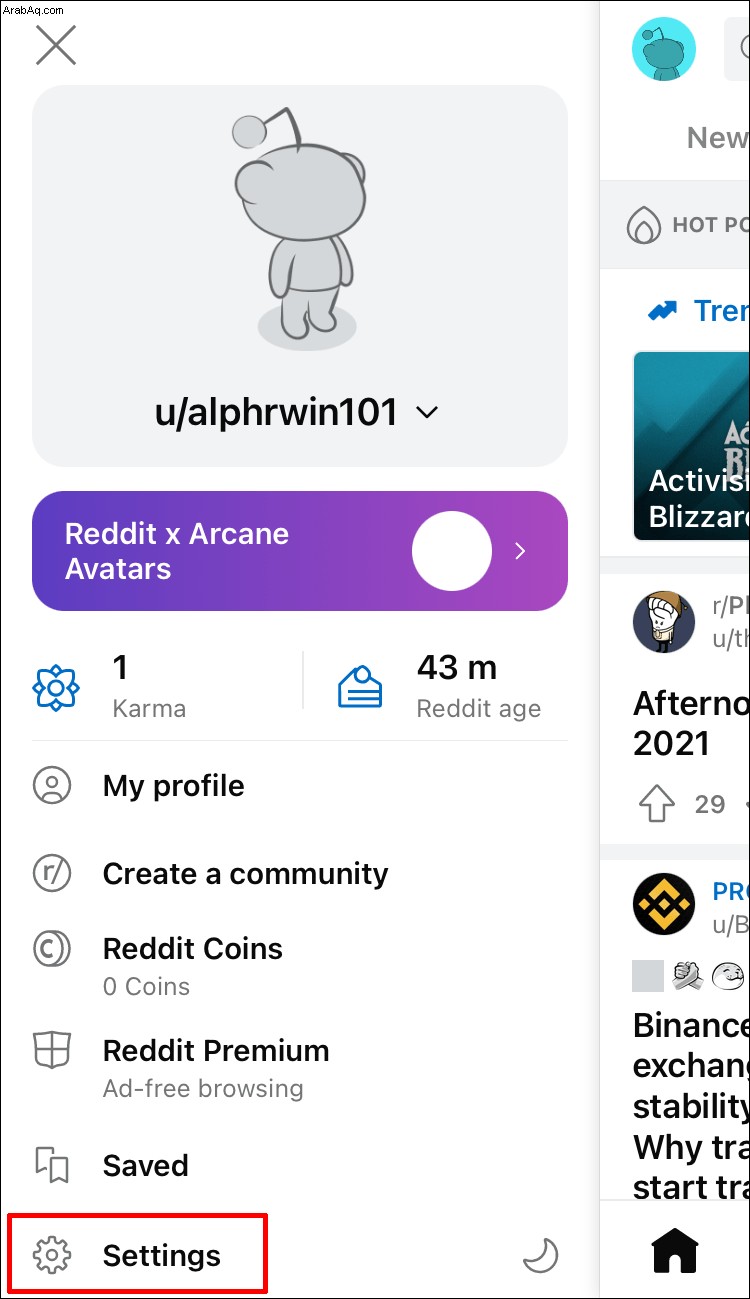Upvote the Afternoon 2021 post
The height and width of the screenshot is (1299, 750).
657,804
